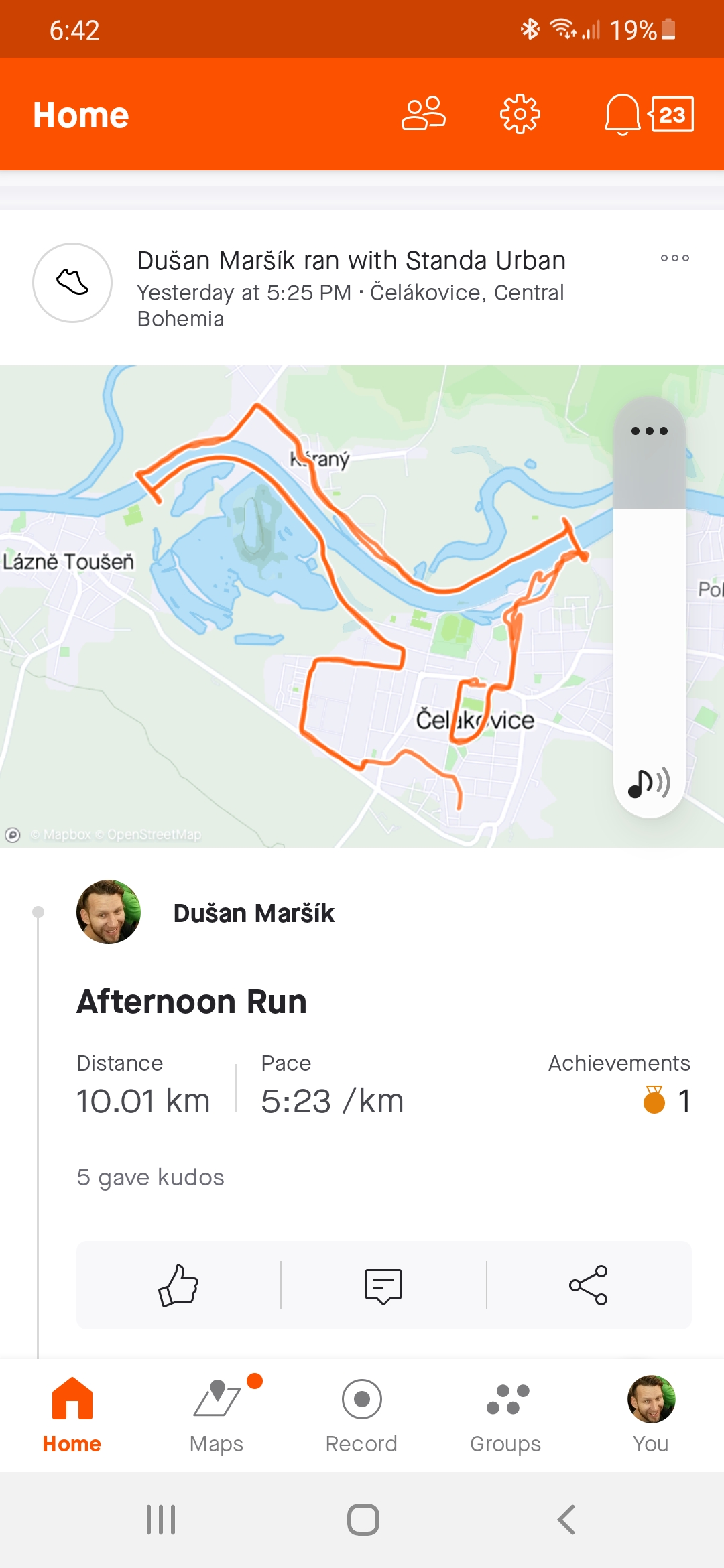The width and height of the screenshot is (724, 1568).
Task: Open the find friends icon
Action: [x=423, y=114]
